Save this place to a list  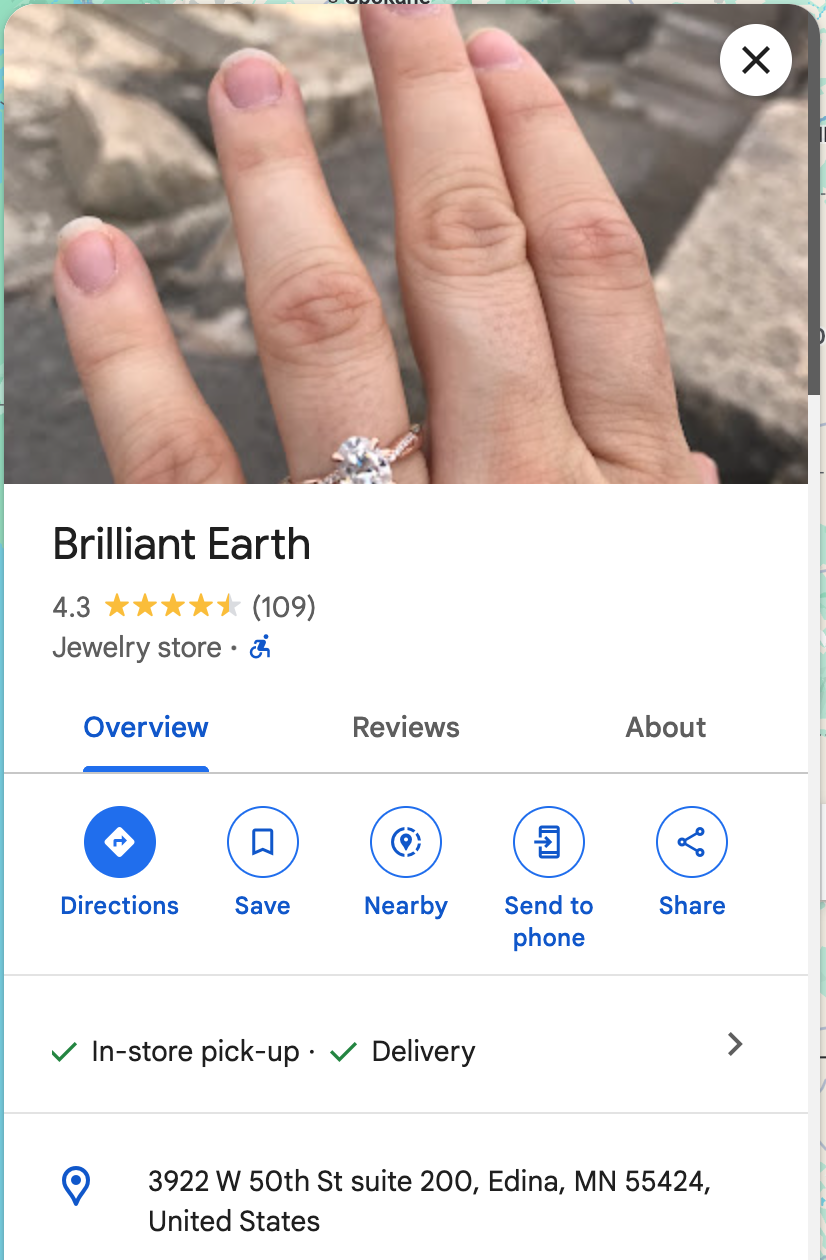pos(263,843)
